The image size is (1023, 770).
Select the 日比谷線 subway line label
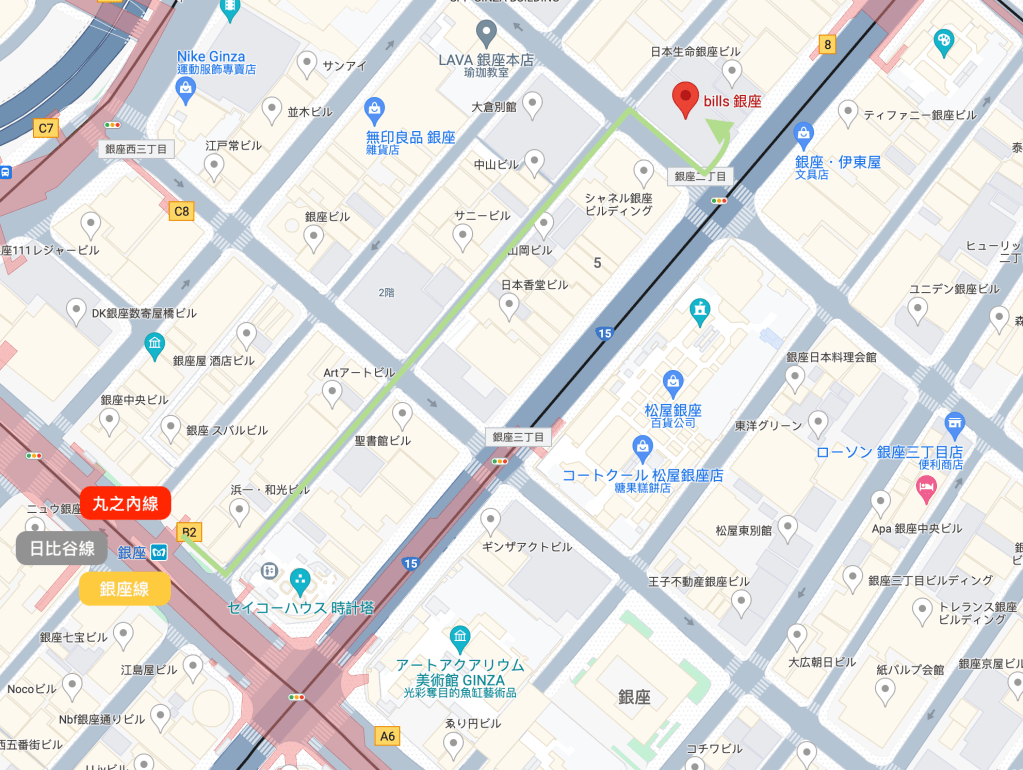click(x=62, y=548)
